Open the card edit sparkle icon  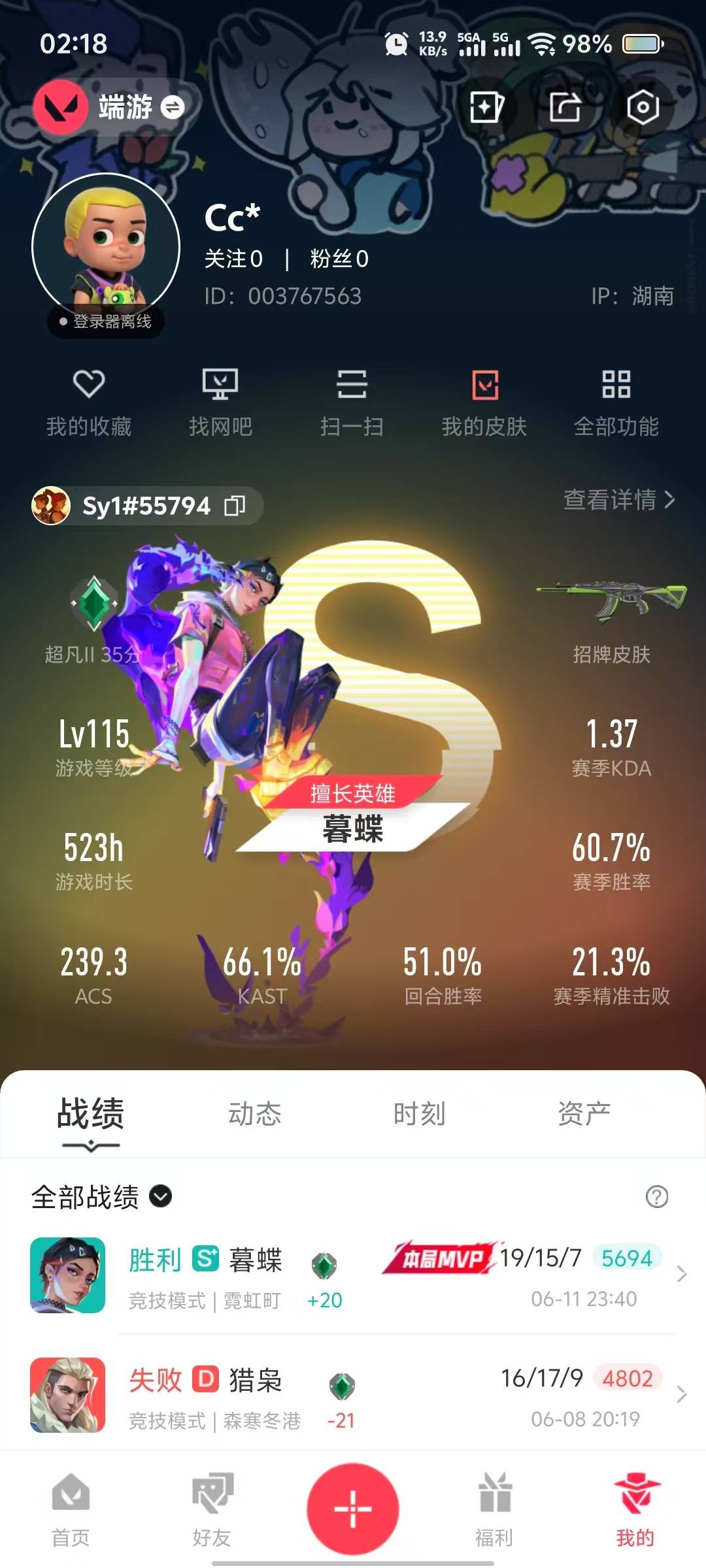[x=487, y=107]
